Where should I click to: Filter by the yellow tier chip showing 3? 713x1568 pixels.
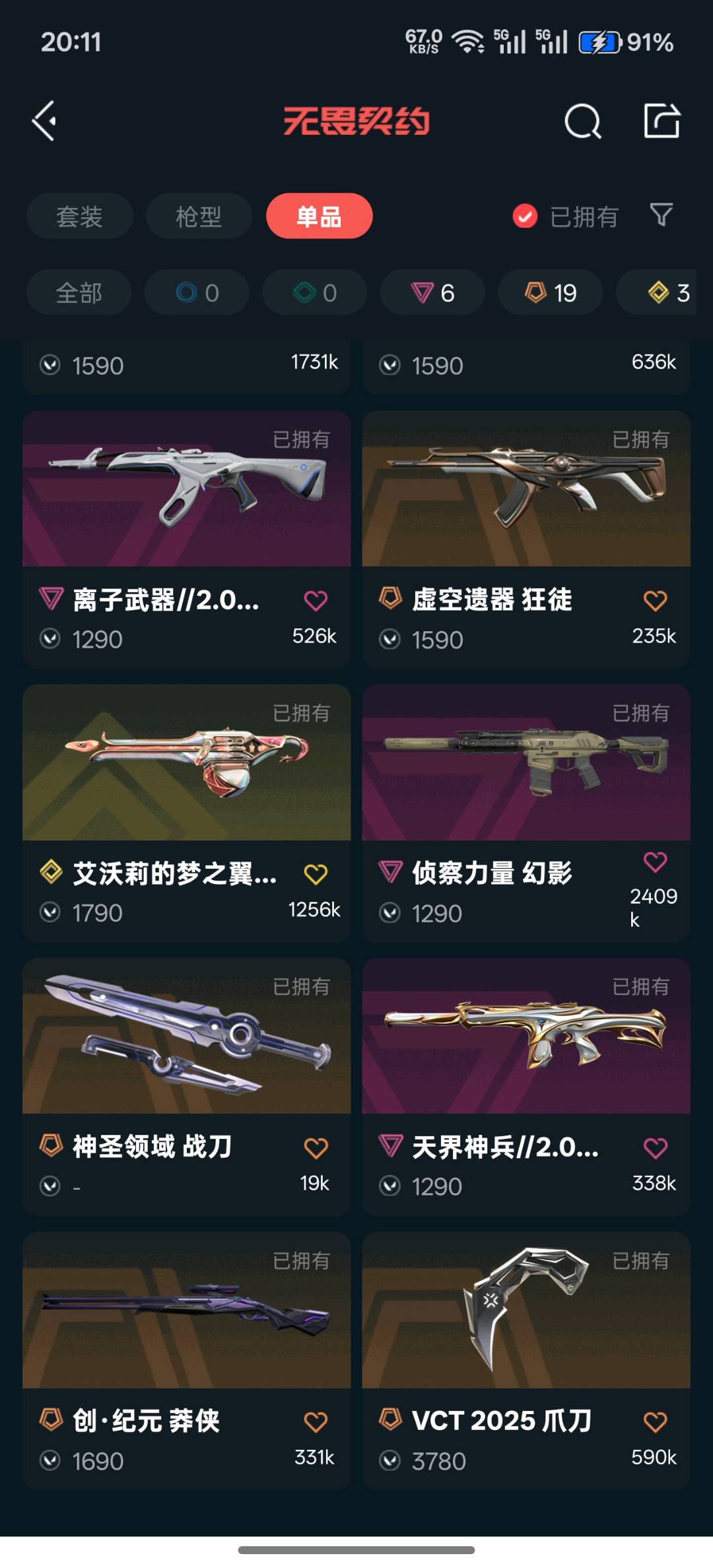click(x=667, y=292)
